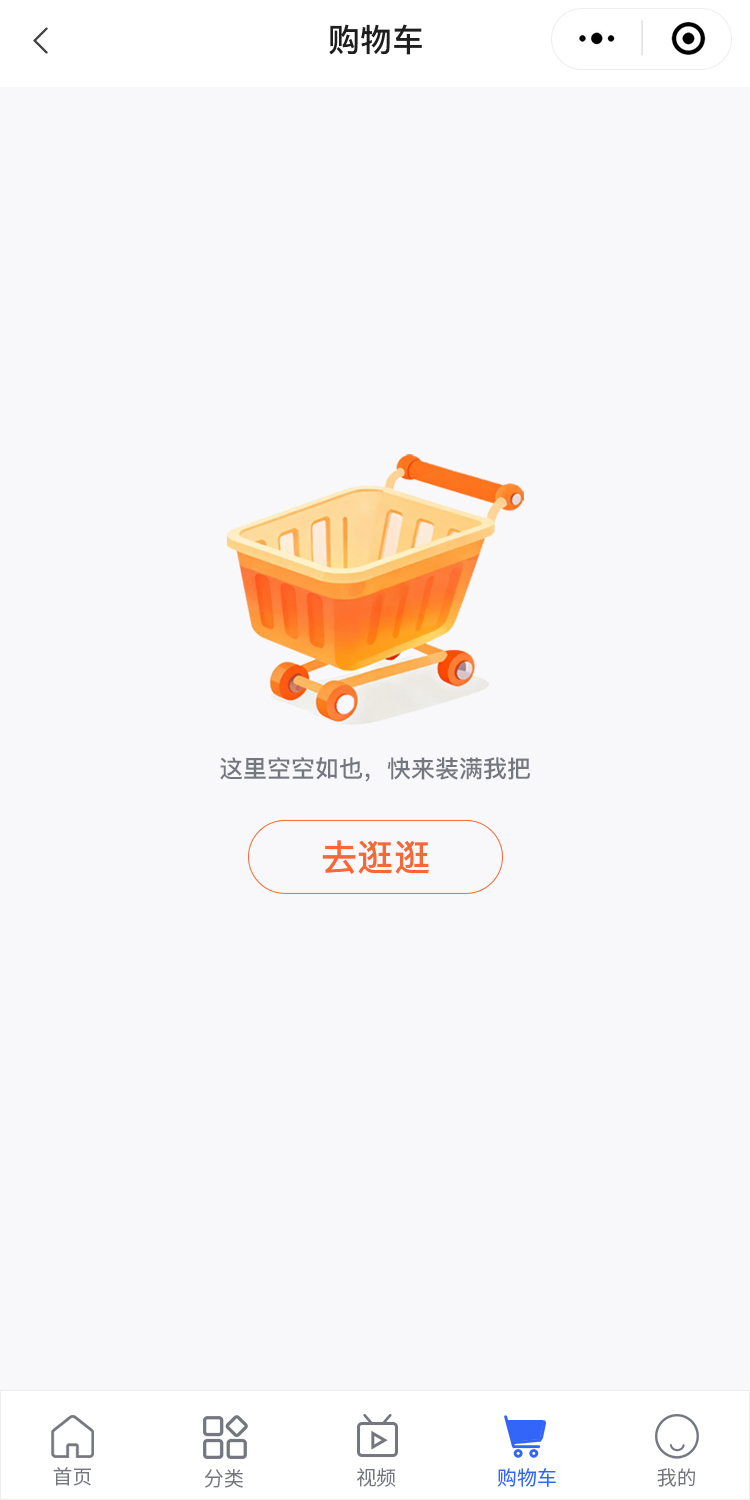Select the 购物车 tab
This screenshot has width=750, height=1500.
tap(526, 1449)
